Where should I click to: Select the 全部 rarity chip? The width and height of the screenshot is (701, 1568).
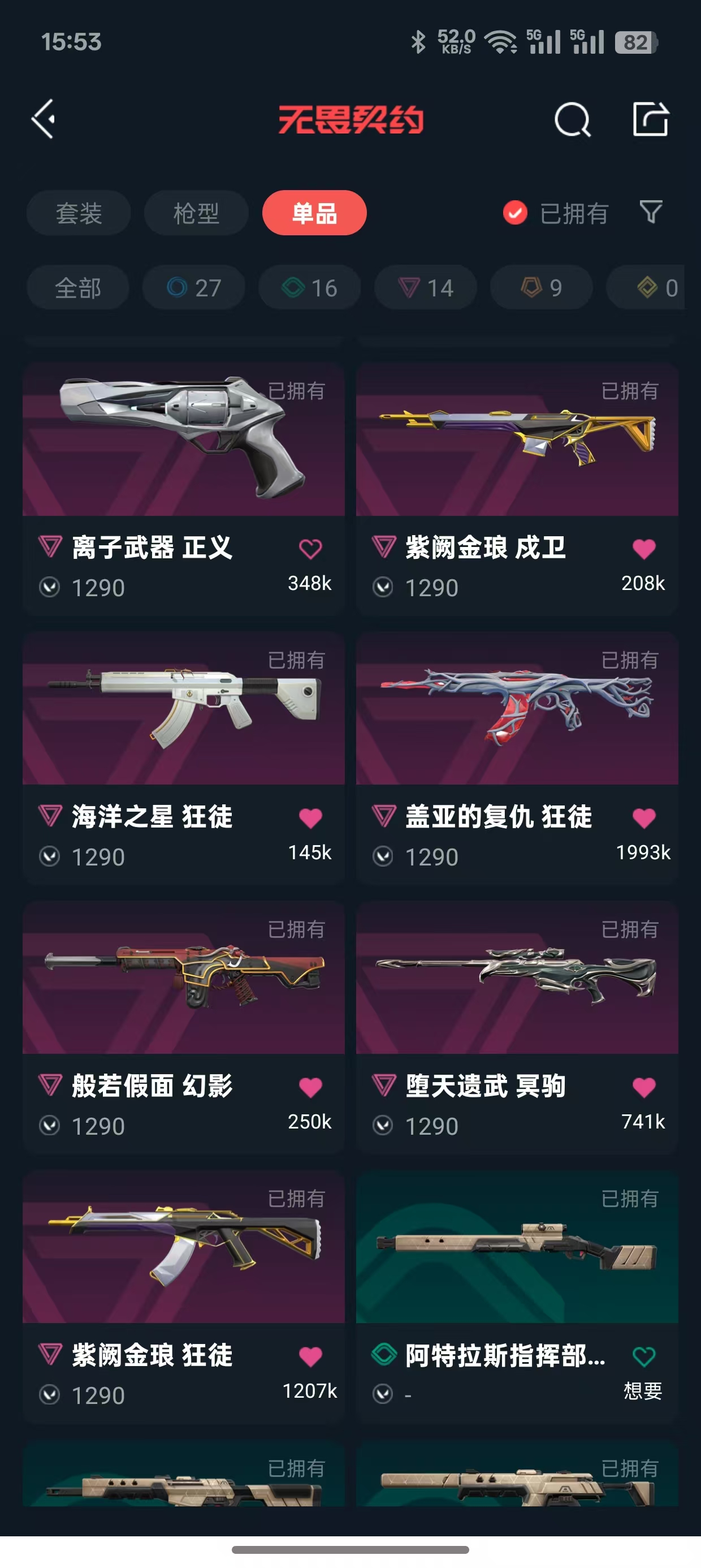tap(78, 287)
